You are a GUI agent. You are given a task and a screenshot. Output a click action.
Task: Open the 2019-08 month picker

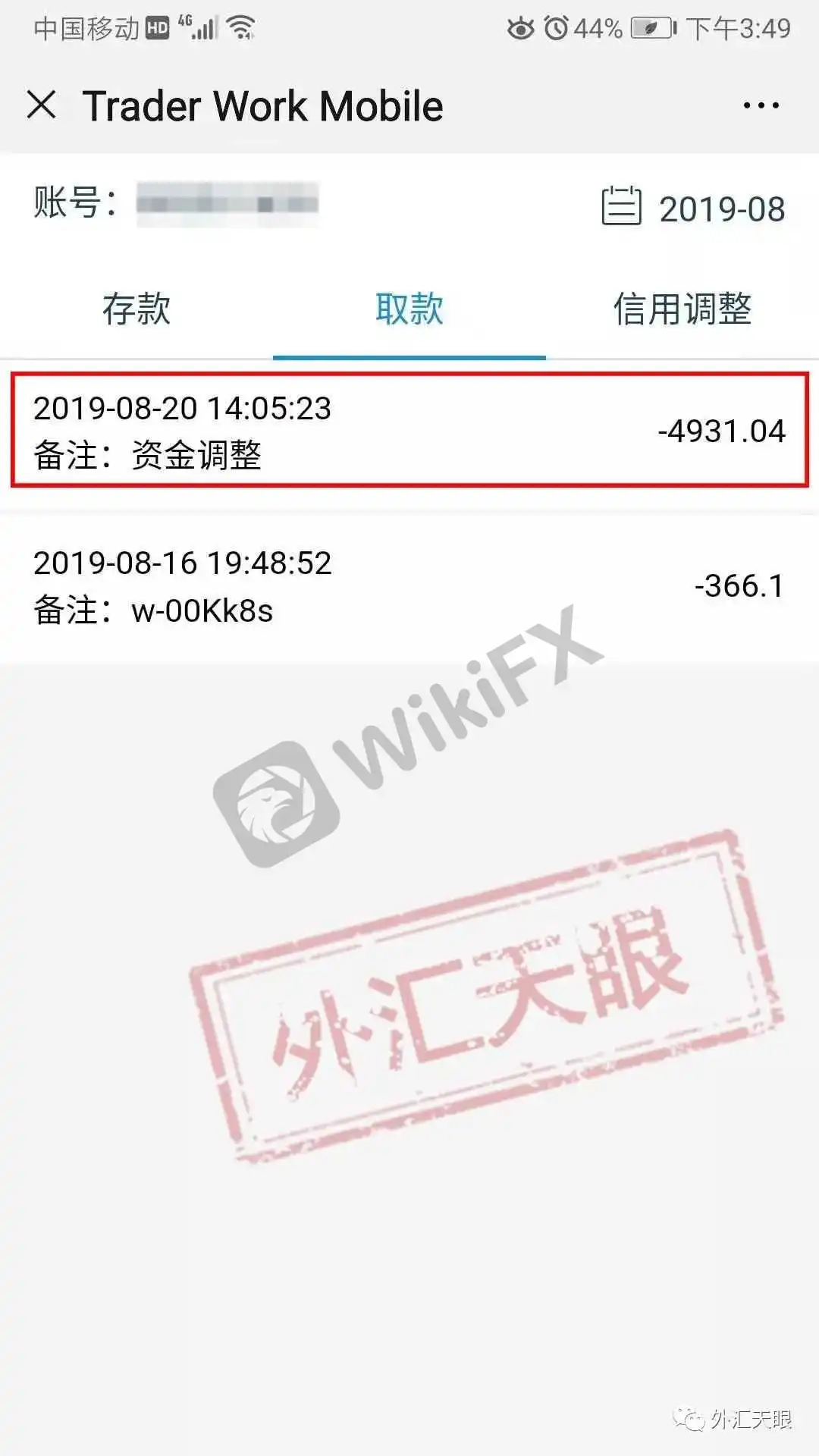(693, 209)
